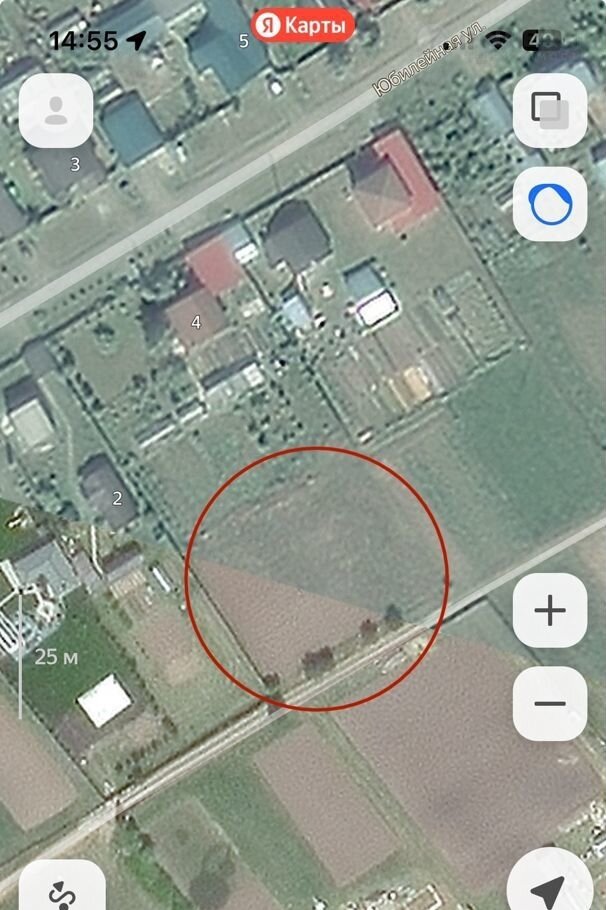Zoom out with the minus button

click(549, 704)
